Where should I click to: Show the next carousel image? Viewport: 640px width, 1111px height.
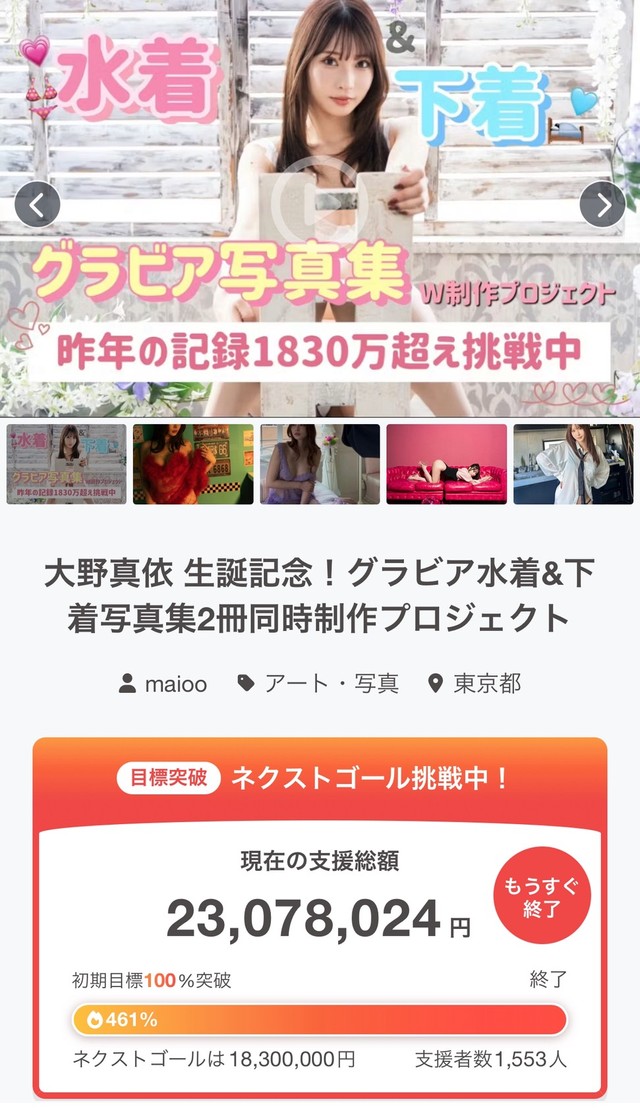[602, 205]
